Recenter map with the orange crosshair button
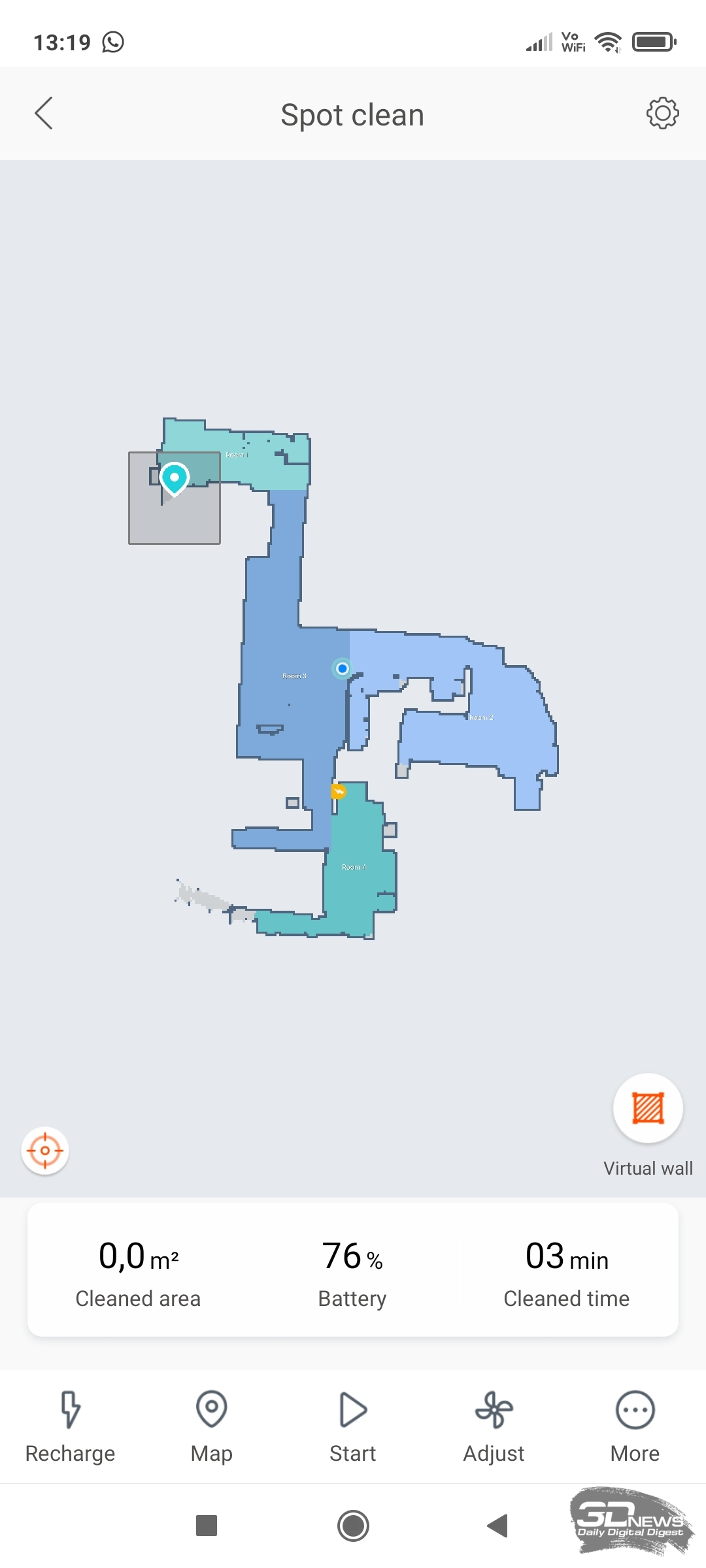 pos(45,1151)
